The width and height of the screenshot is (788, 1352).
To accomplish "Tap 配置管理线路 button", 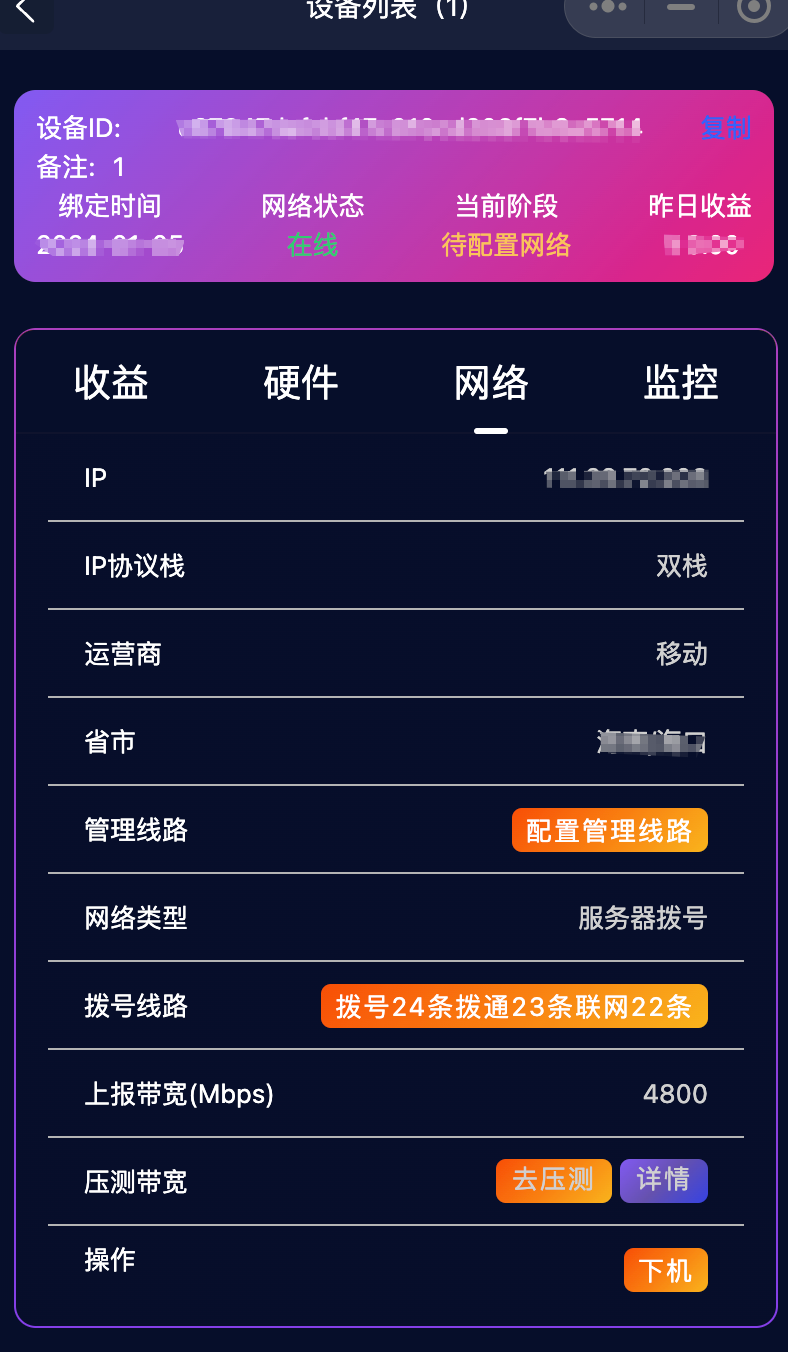I will point(609,830).
